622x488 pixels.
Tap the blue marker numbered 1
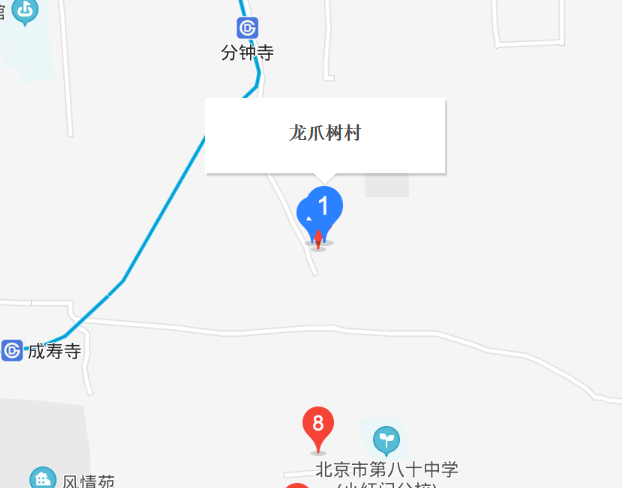click(324, 207)
